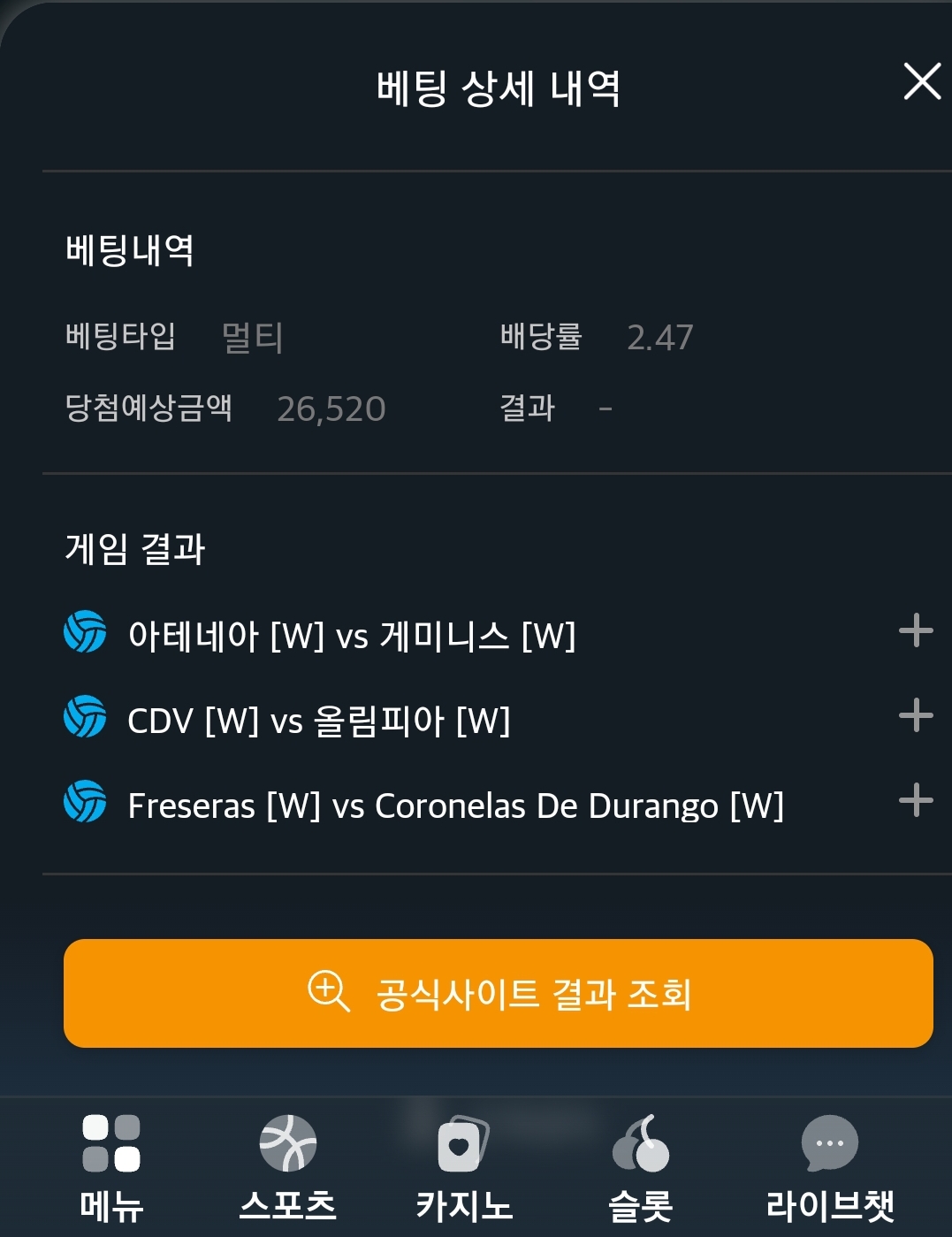Click the volleyball icon next to 아테네아 match
Image resolution: width=952 pixels, height=1237 pixels.
tap(83, 631)
